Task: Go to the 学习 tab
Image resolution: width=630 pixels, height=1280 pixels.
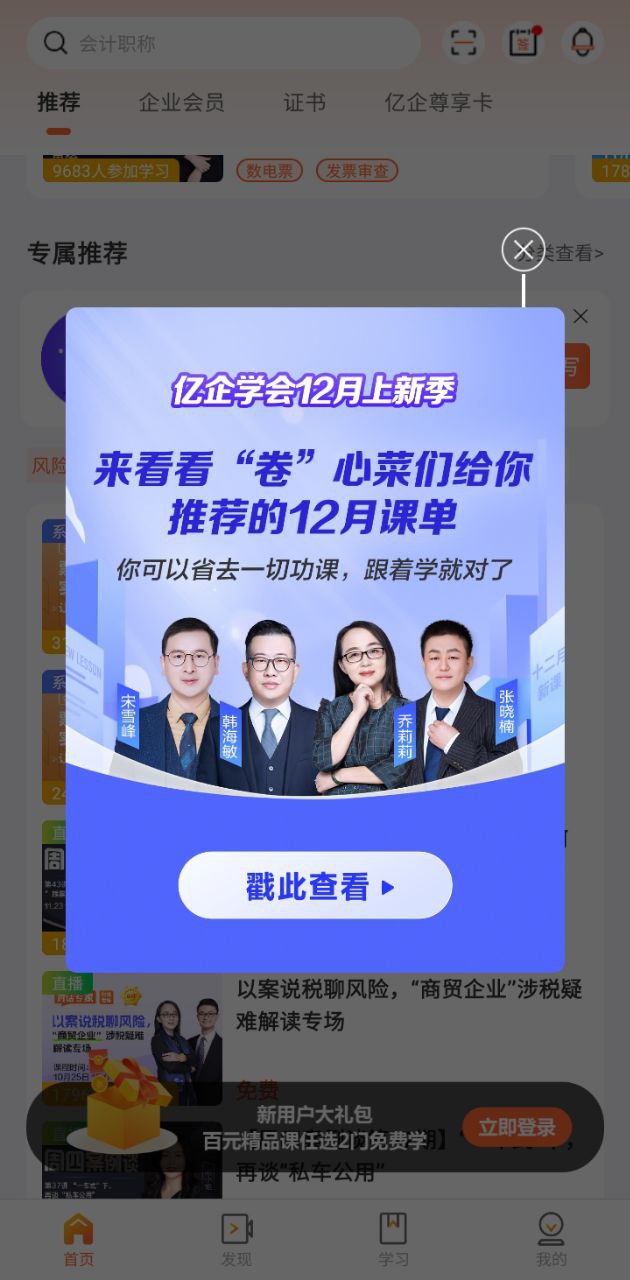Action: pos(393,1240)
